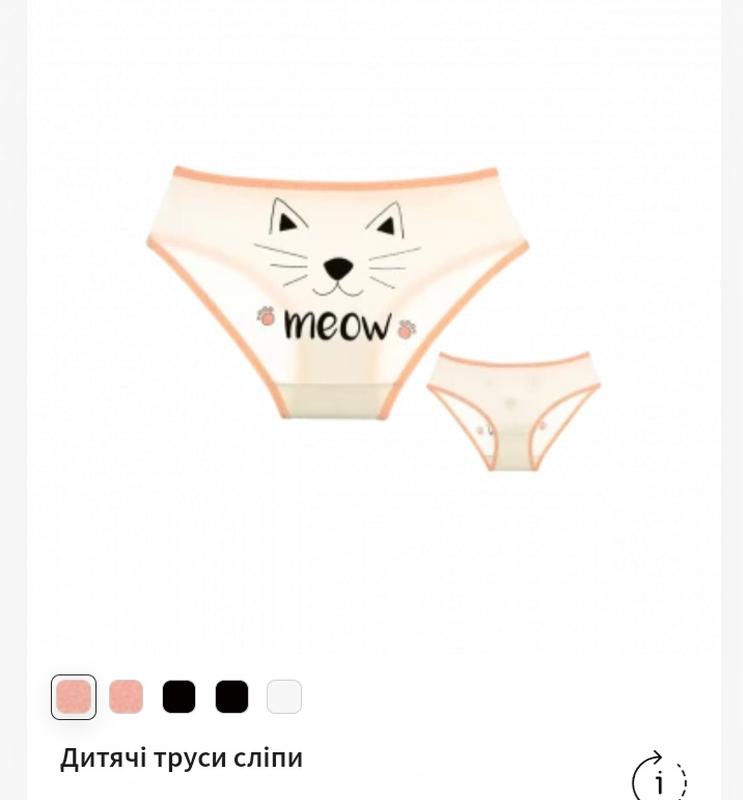Screen dimensions: 743x800
Task: Tap the currently selected outlined peach swatch
Action: point(74,697)
